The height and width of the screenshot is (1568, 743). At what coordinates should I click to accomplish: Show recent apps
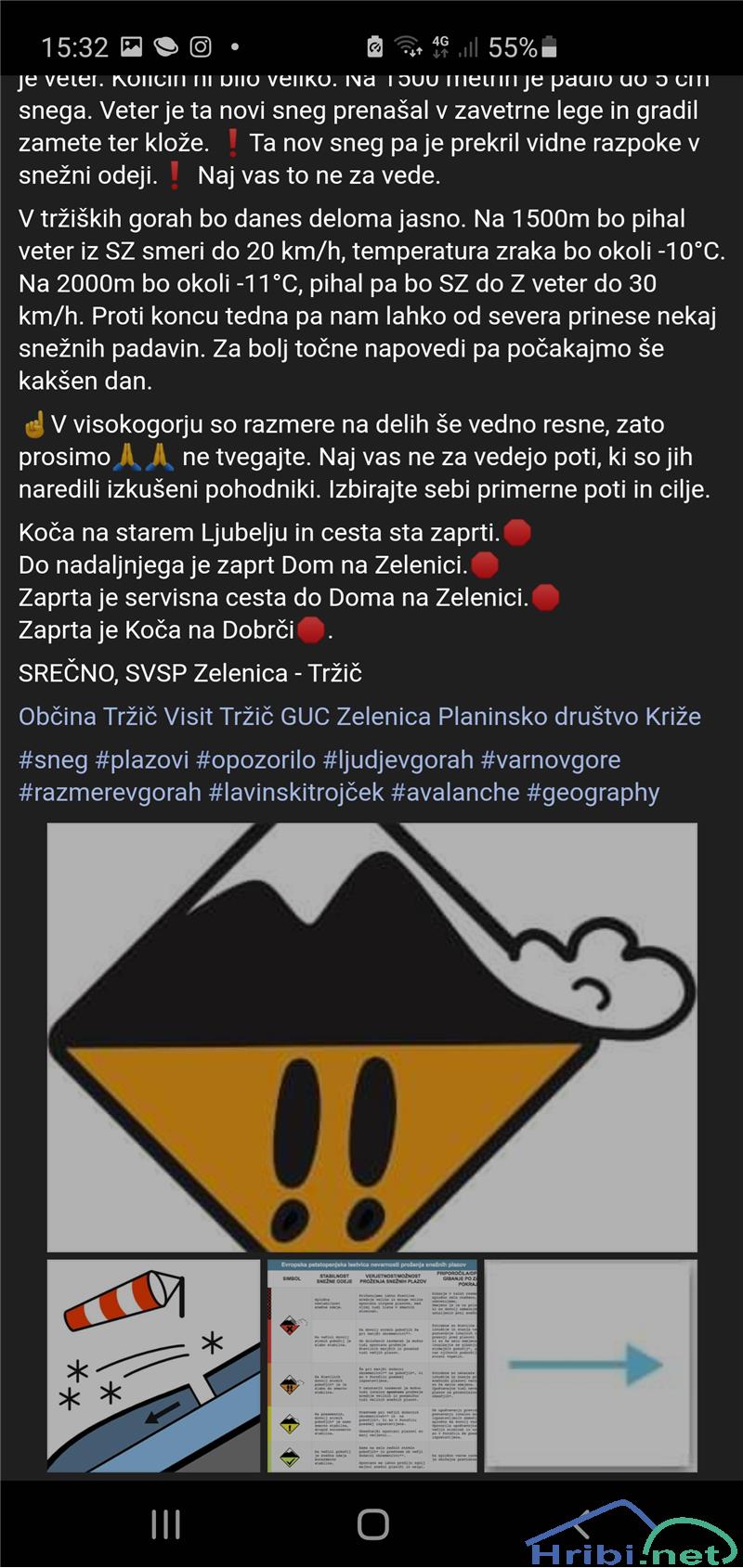tap(165, 1523)
